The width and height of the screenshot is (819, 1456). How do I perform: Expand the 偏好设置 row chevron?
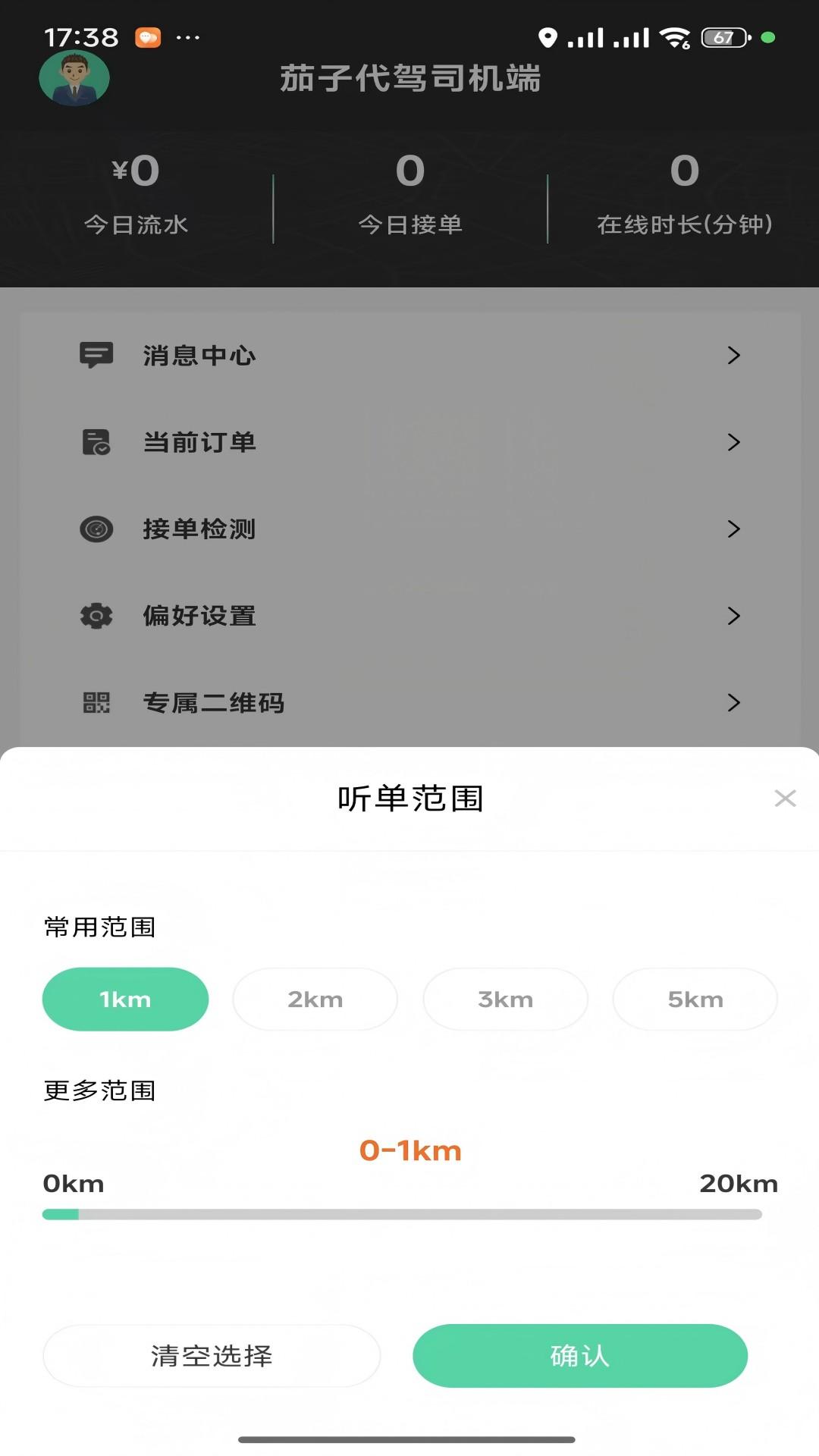tap(733, 616)
